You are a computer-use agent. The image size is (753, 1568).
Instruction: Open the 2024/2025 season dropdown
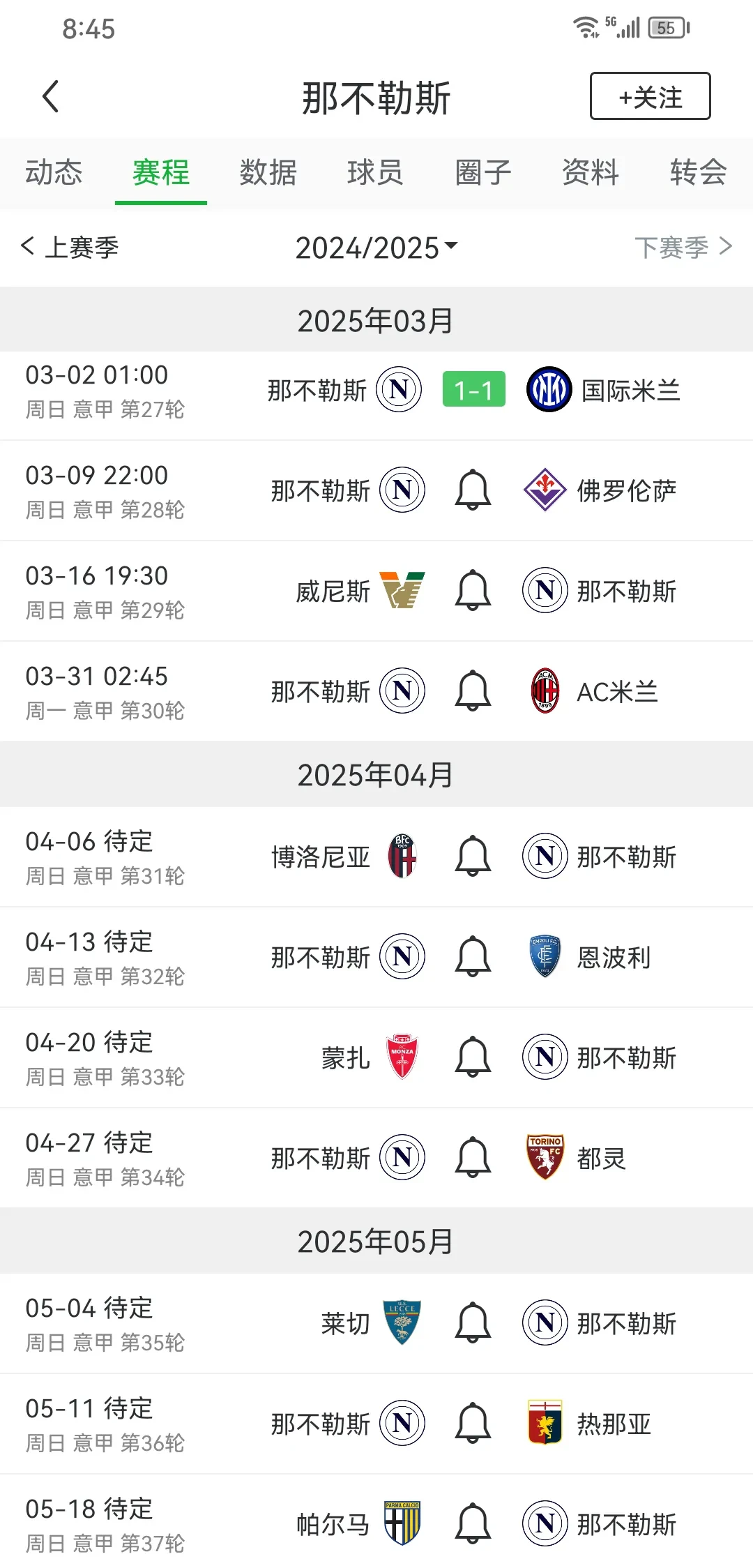click(x=376, y=247)
